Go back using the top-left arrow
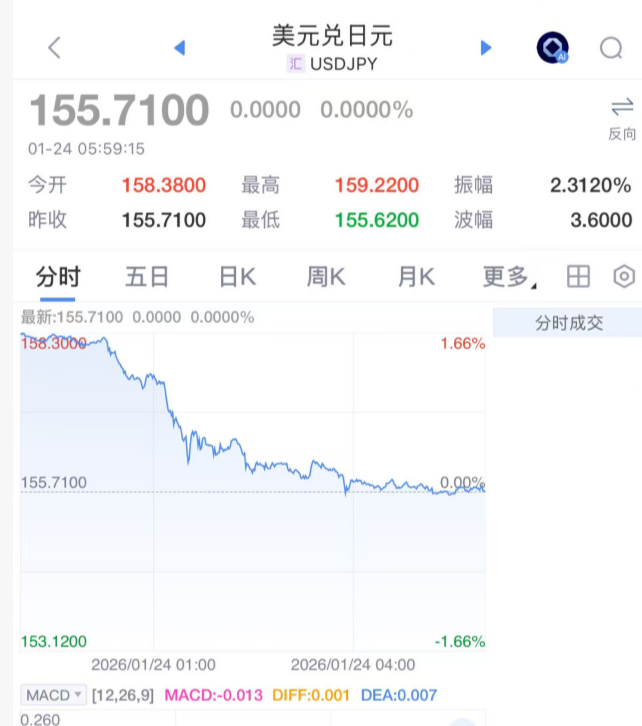 [55, 47]
